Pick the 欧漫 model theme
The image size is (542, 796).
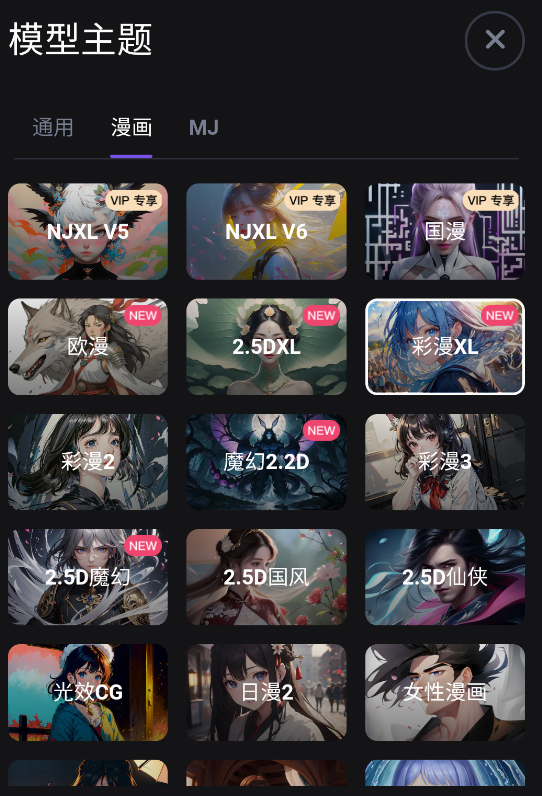[88, 347]
